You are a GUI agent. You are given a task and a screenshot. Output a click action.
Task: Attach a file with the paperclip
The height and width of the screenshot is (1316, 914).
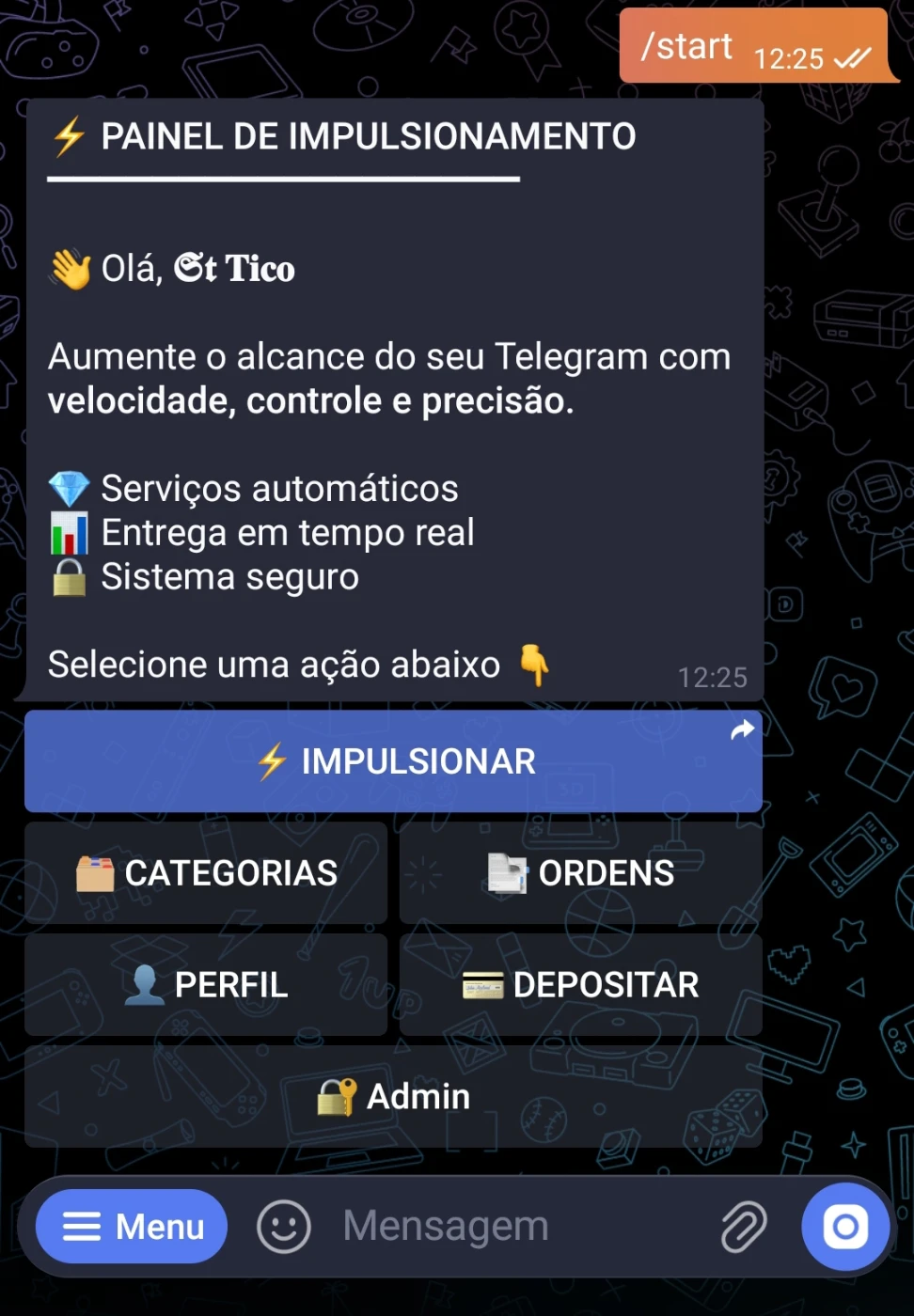tap(743, 1227)
